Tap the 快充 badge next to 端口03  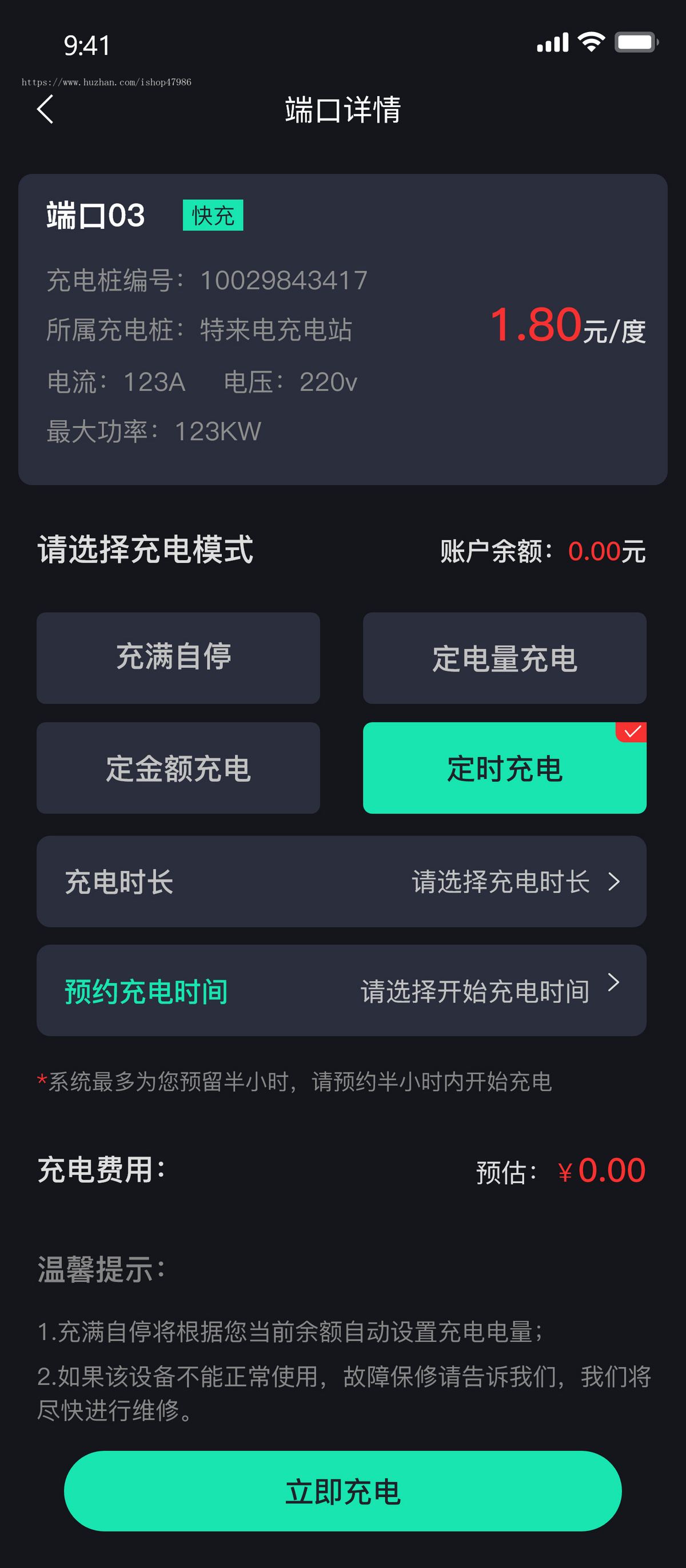[x=213, y=215]
